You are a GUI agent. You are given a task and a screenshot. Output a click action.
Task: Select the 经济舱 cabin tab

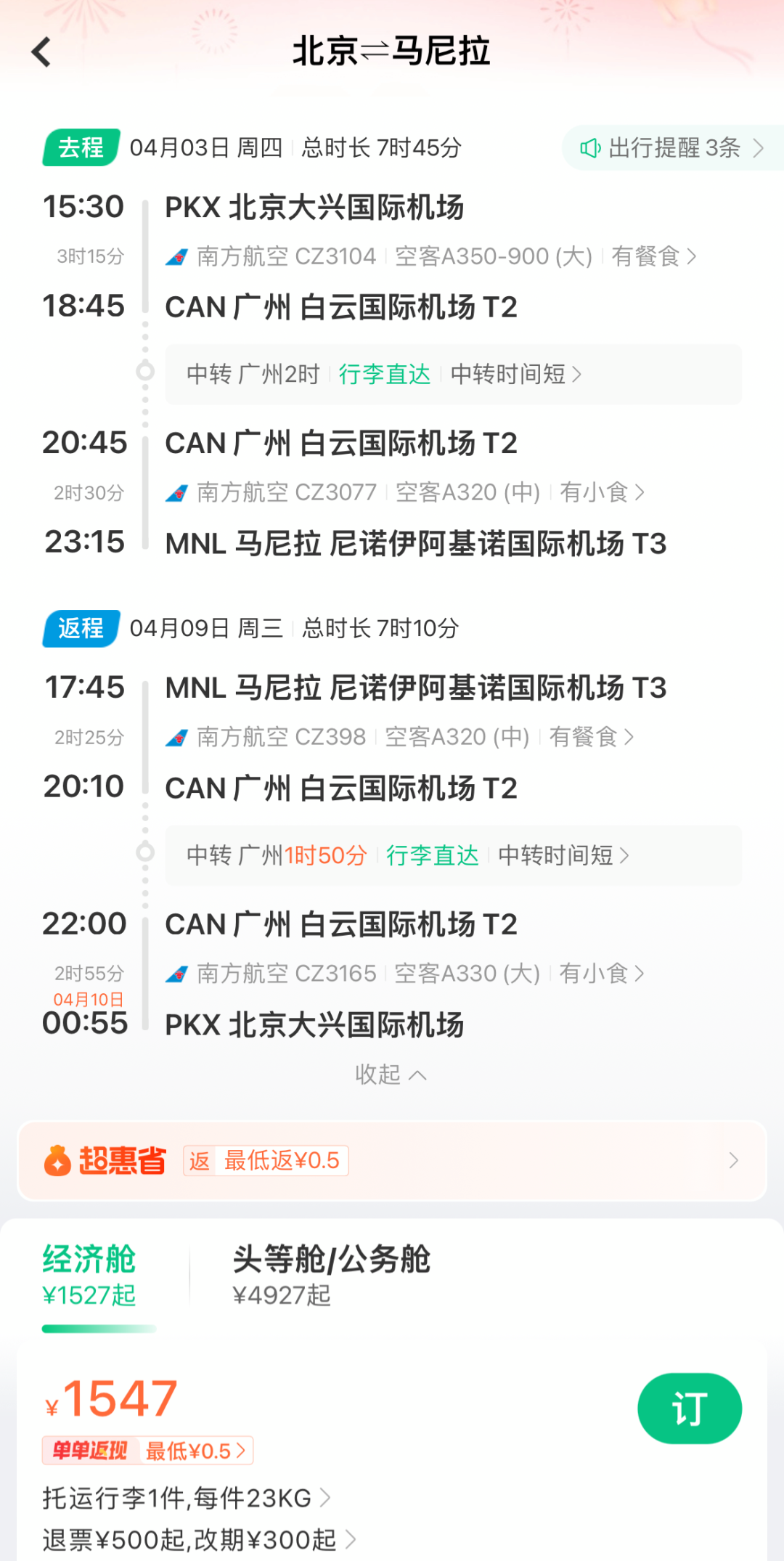pyautogui.click(x=89, y=1276)
